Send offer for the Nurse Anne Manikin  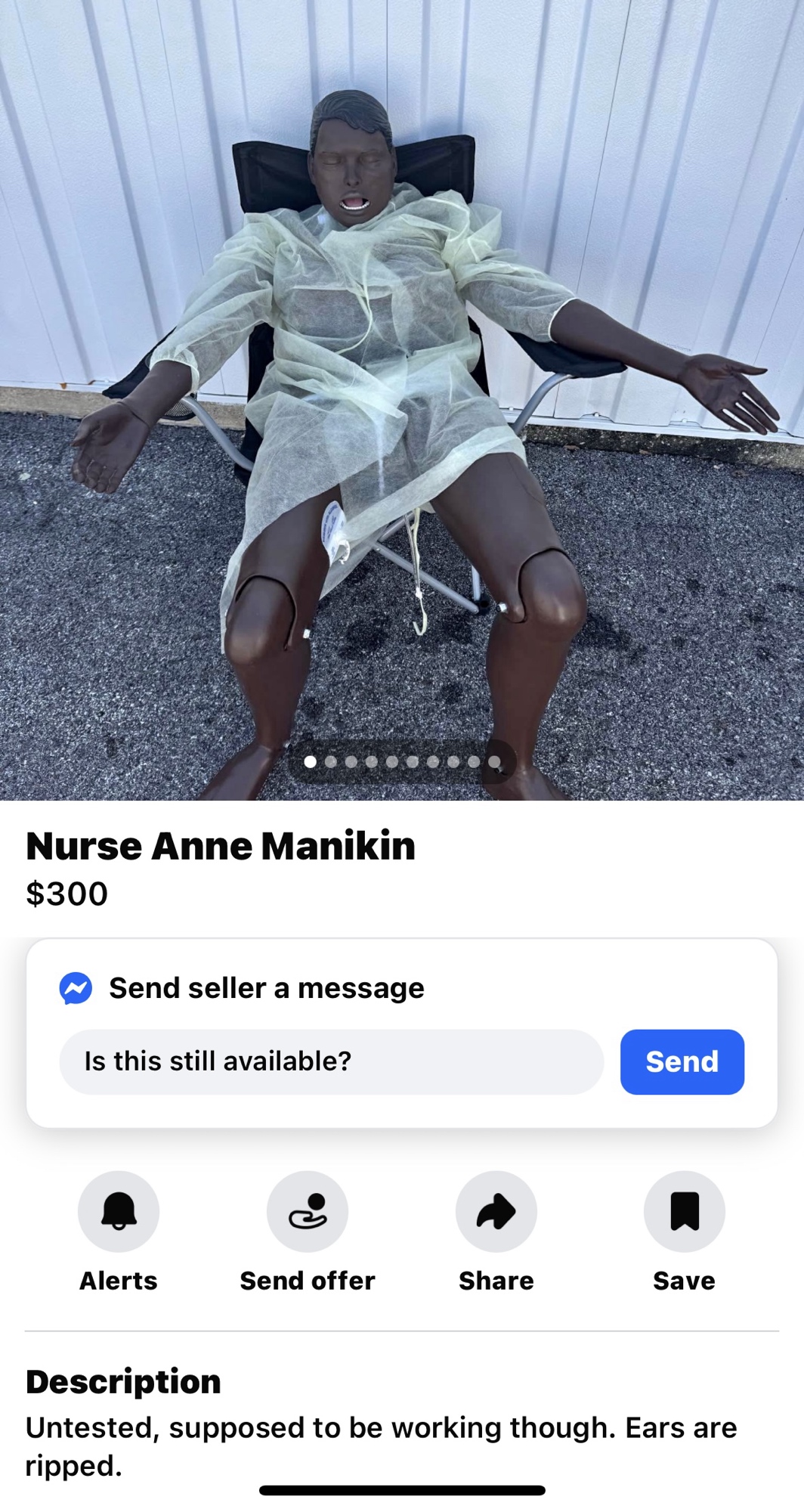(x=307, y=1211)
